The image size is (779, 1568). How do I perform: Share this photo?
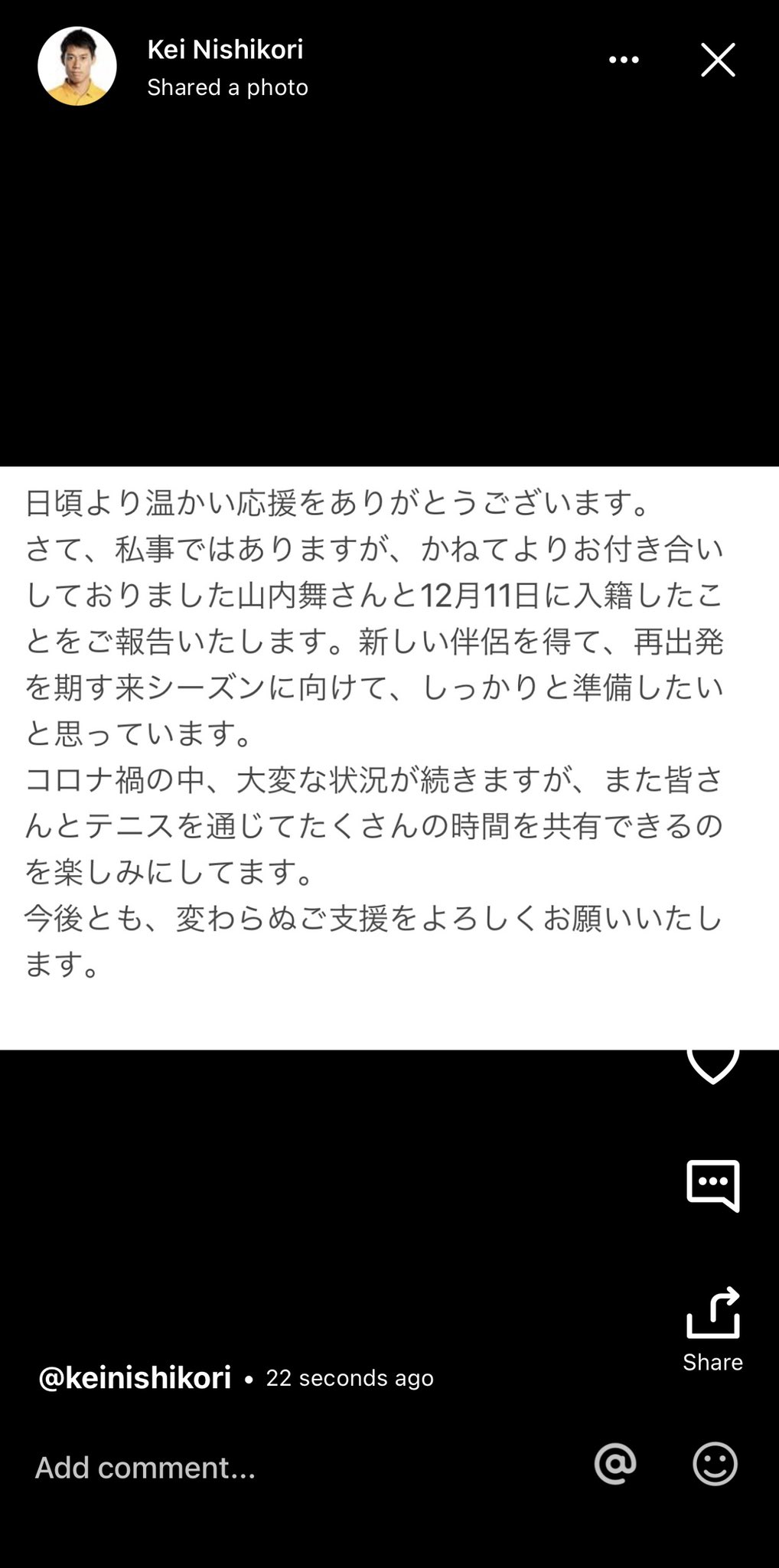(x=712, y=1328)
